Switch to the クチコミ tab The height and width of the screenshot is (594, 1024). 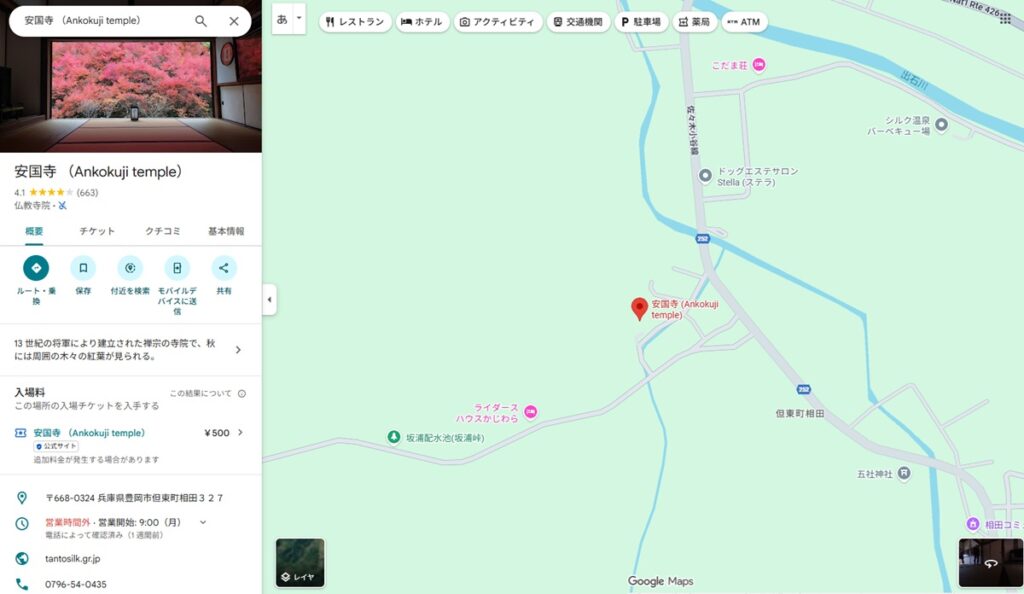163,231
